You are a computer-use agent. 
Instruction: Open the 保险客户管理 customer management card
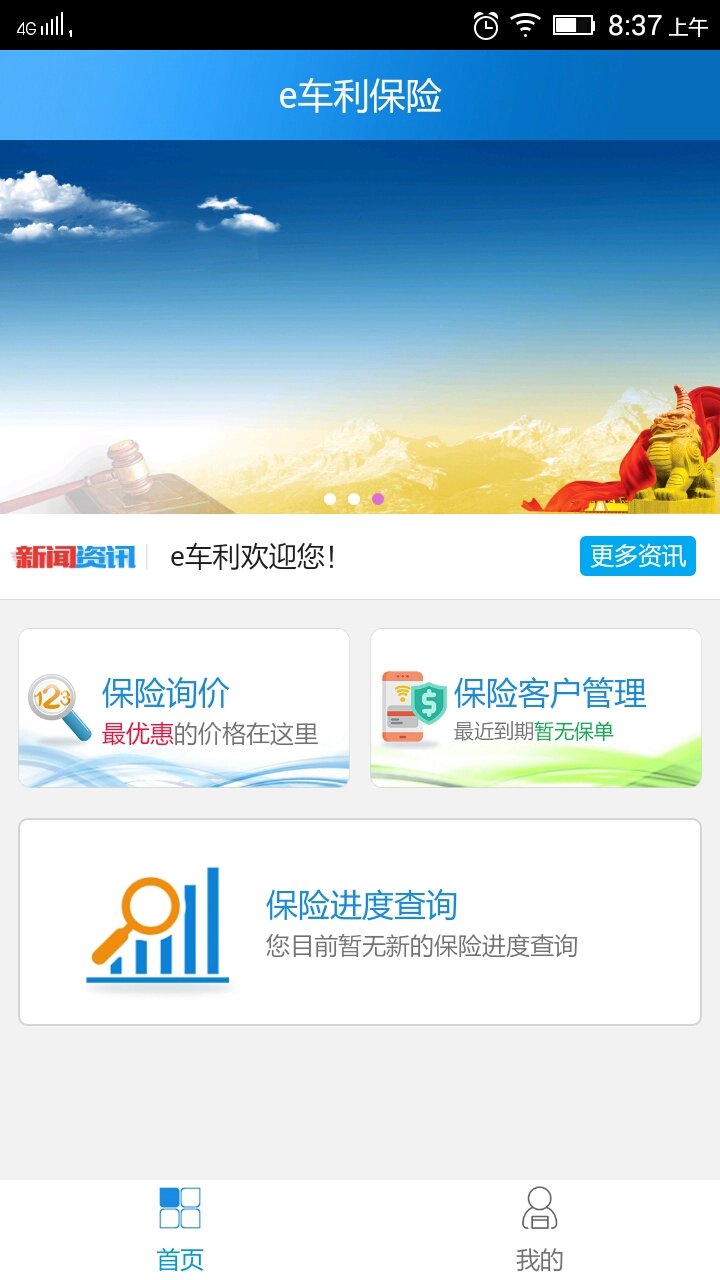(x=536, y=707)
